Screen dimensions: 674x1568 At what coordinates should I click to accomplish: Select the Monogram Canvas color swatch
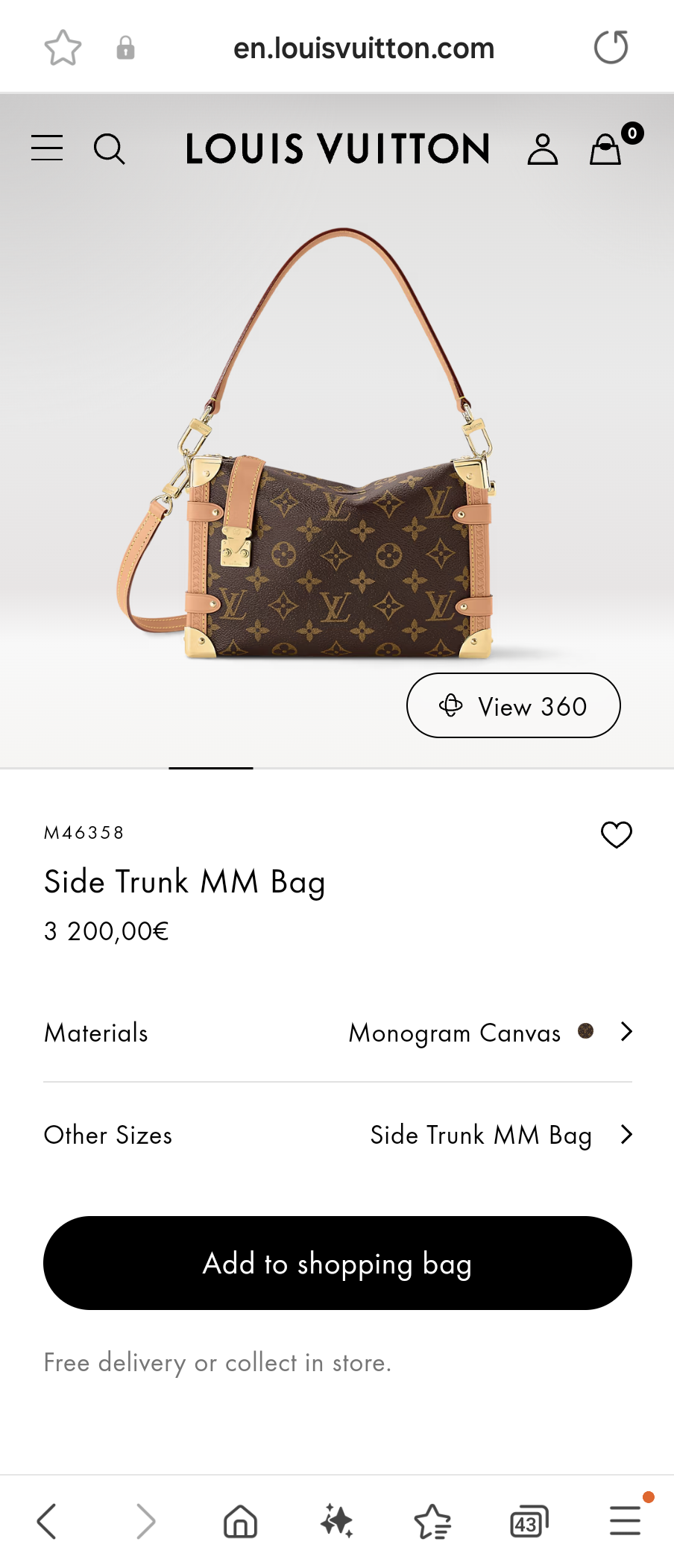tap(586, 1032)
